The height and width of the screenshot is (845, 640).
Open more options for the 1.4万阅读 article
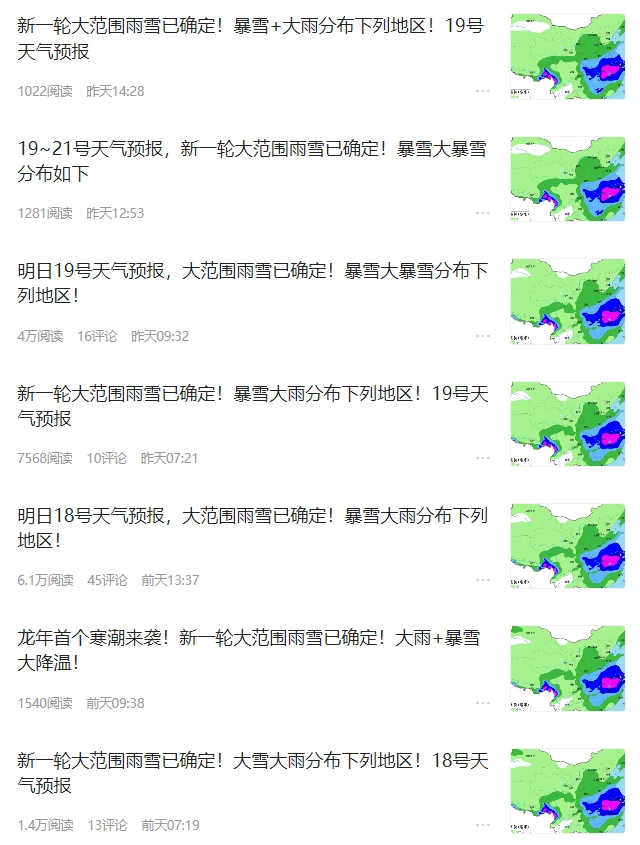pyautogui.click(x=483, y=825)
